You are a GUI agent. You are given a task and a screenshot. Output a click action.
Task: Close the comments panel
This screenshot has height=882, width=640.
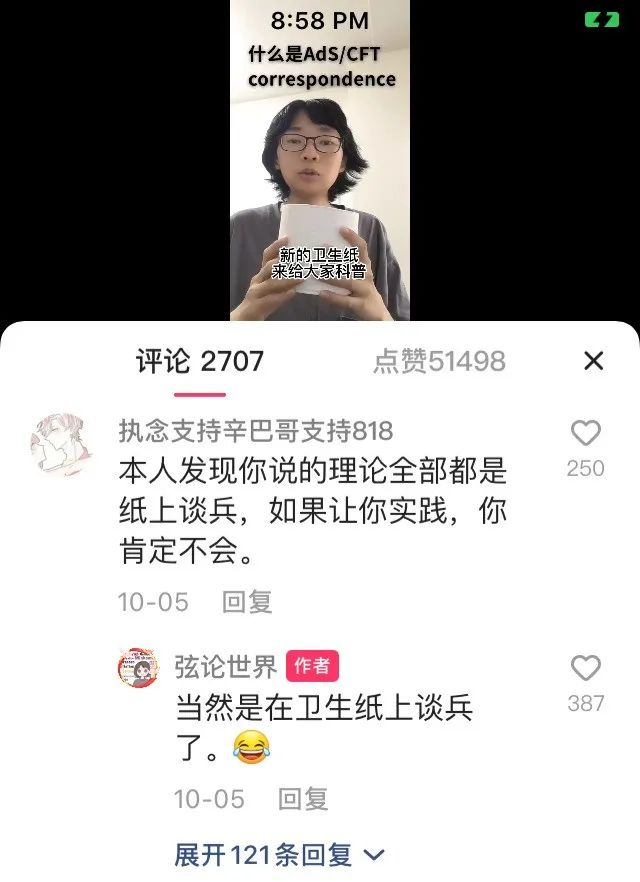593,361
